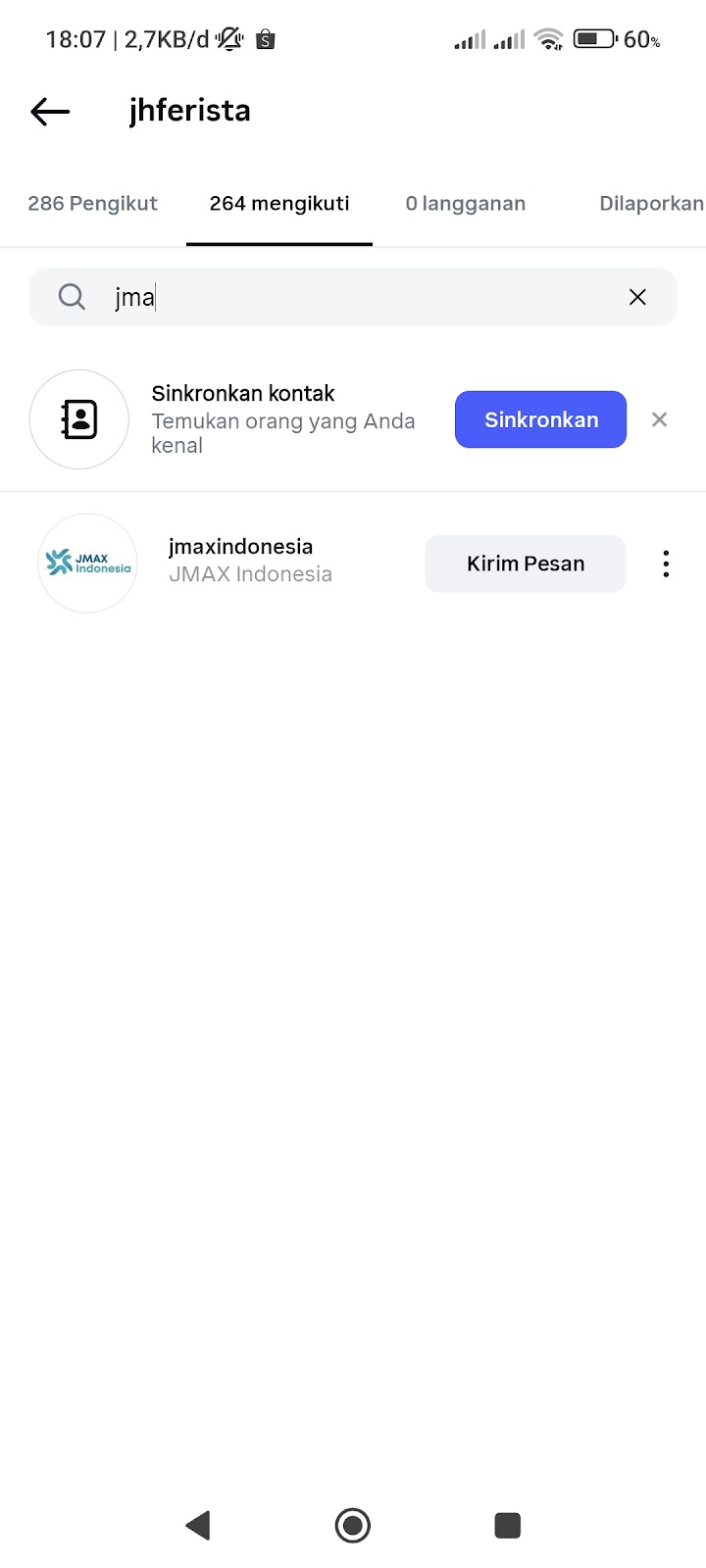Select the 264 mengikuti tab

click(x=279, y=204)
